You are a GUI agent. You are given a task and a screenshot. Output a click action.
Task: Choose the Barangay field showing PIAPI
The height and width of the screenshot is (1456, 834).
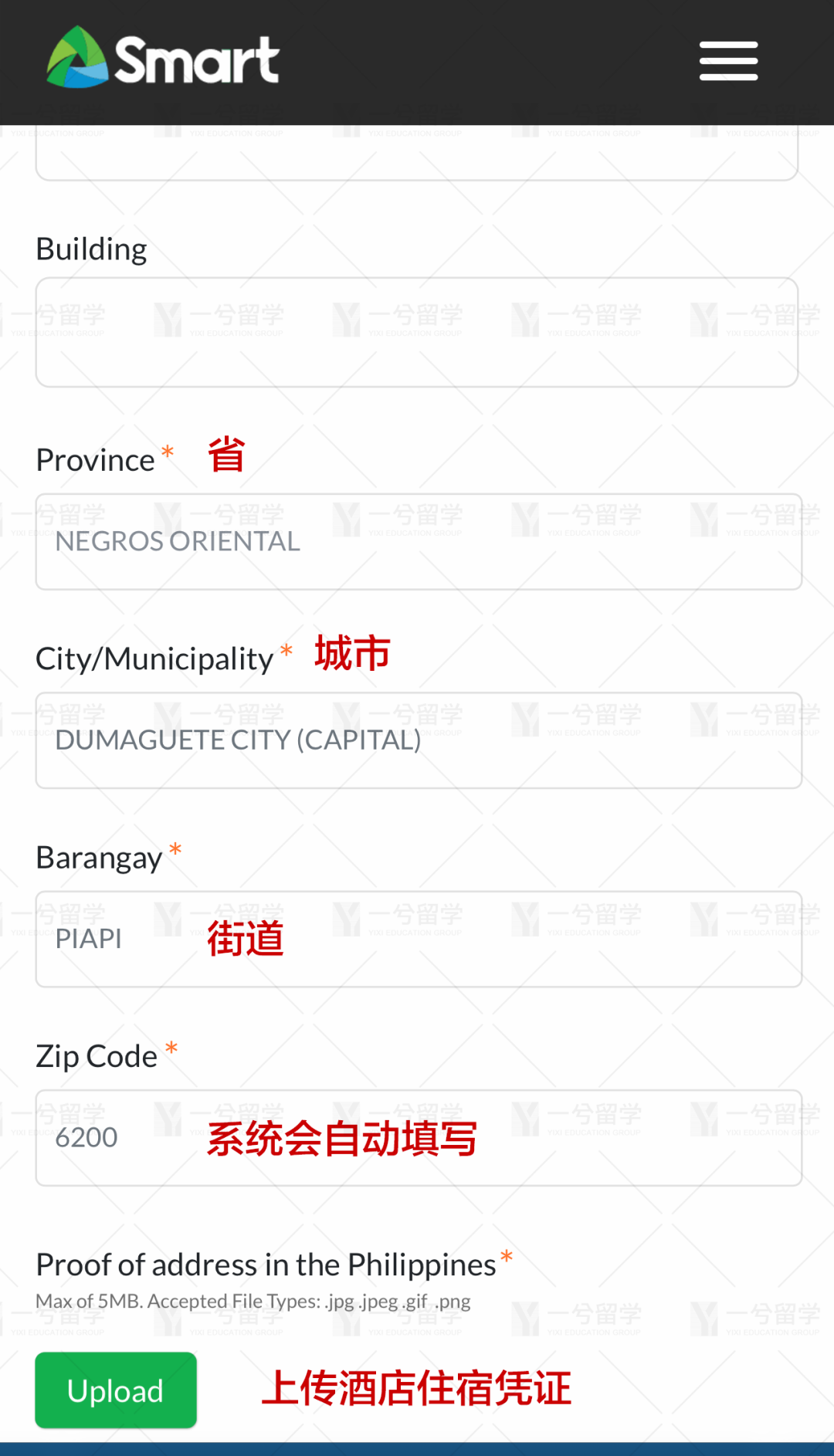[419, 940]
